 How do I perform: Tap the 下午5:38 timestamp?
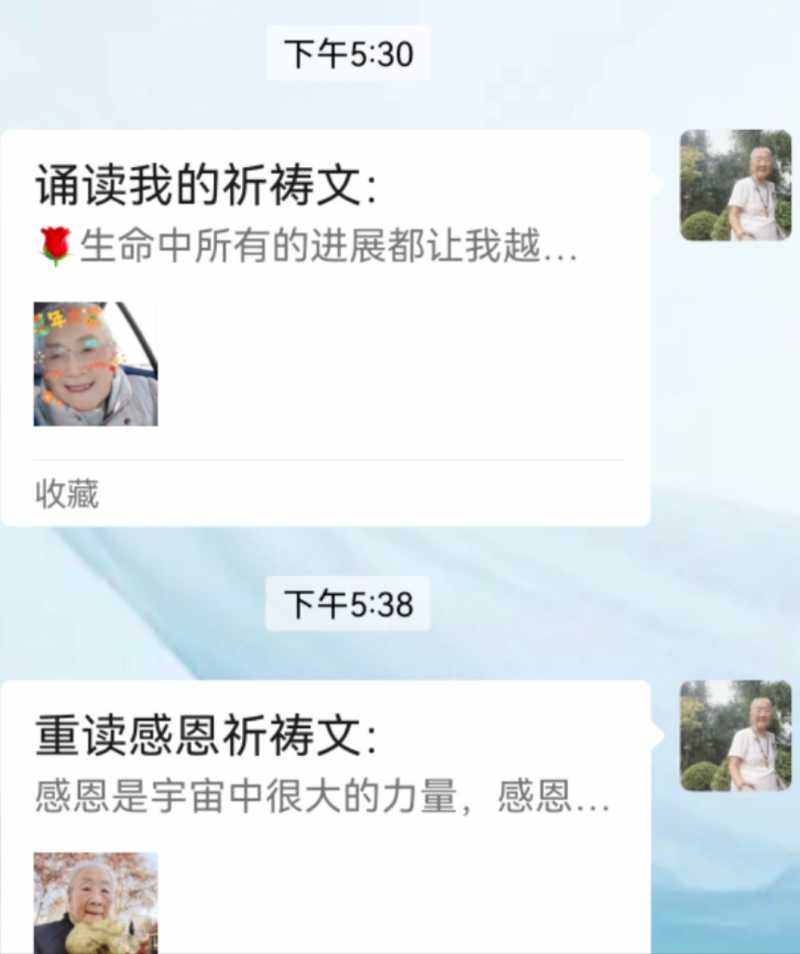pos(348,606)
